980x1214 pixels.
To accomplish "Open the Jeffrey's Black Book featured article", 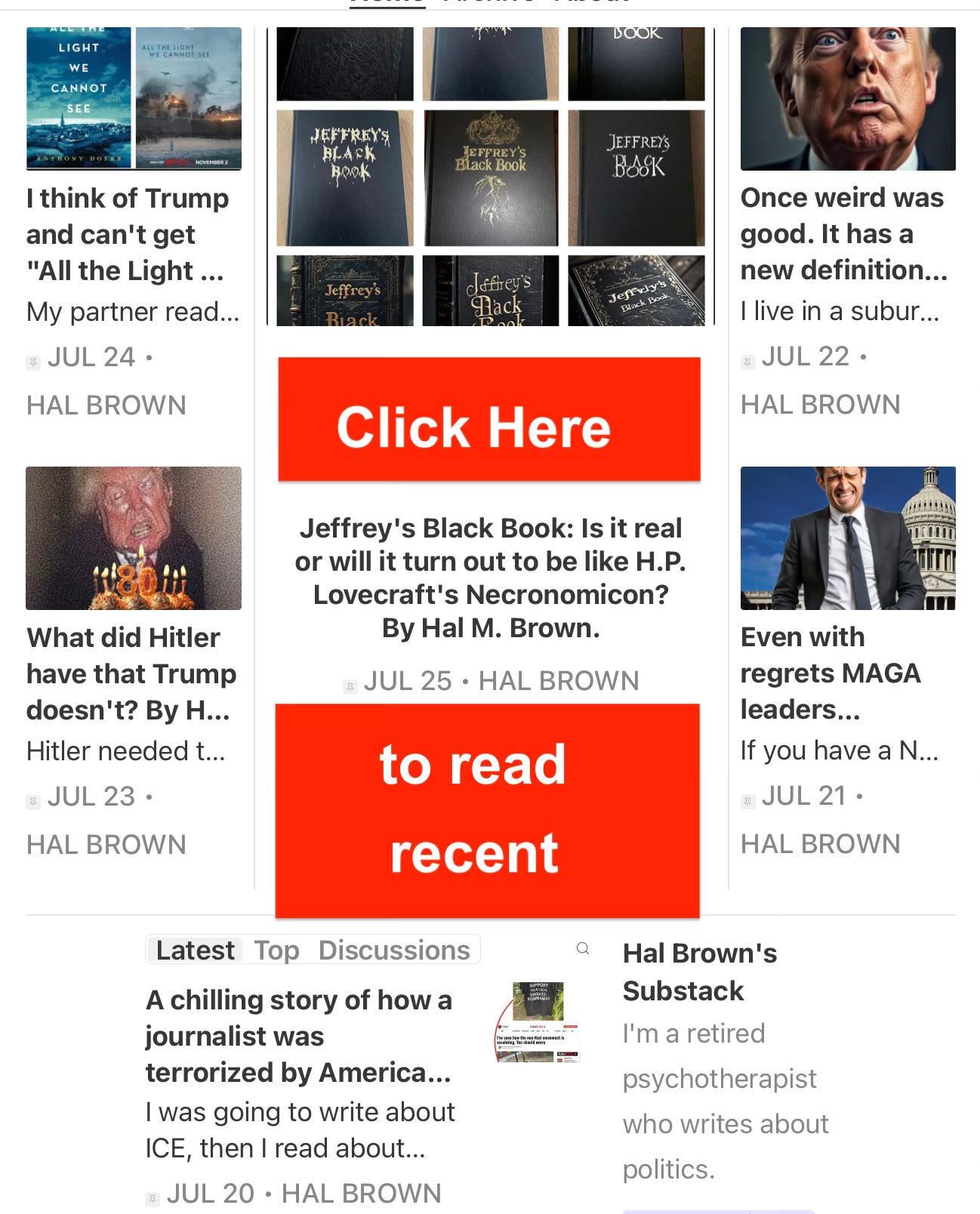I will pos(491,577).
